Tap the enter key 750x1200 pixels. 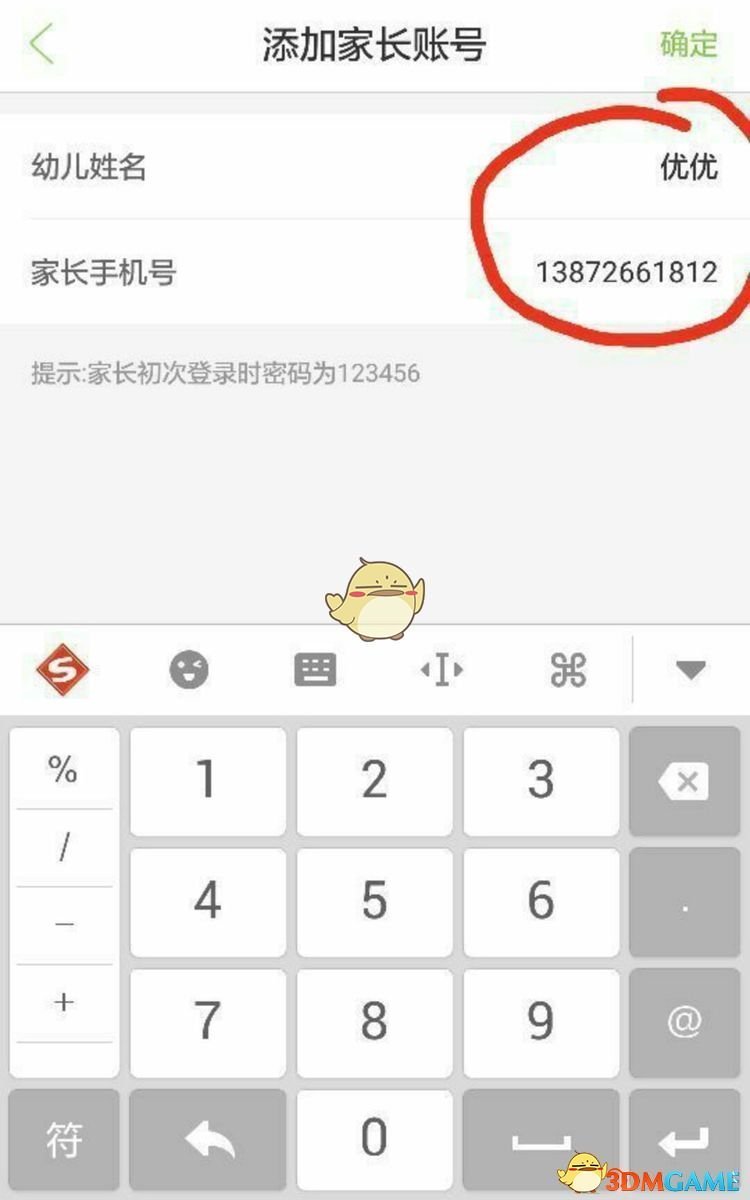tap(684, 1140)
